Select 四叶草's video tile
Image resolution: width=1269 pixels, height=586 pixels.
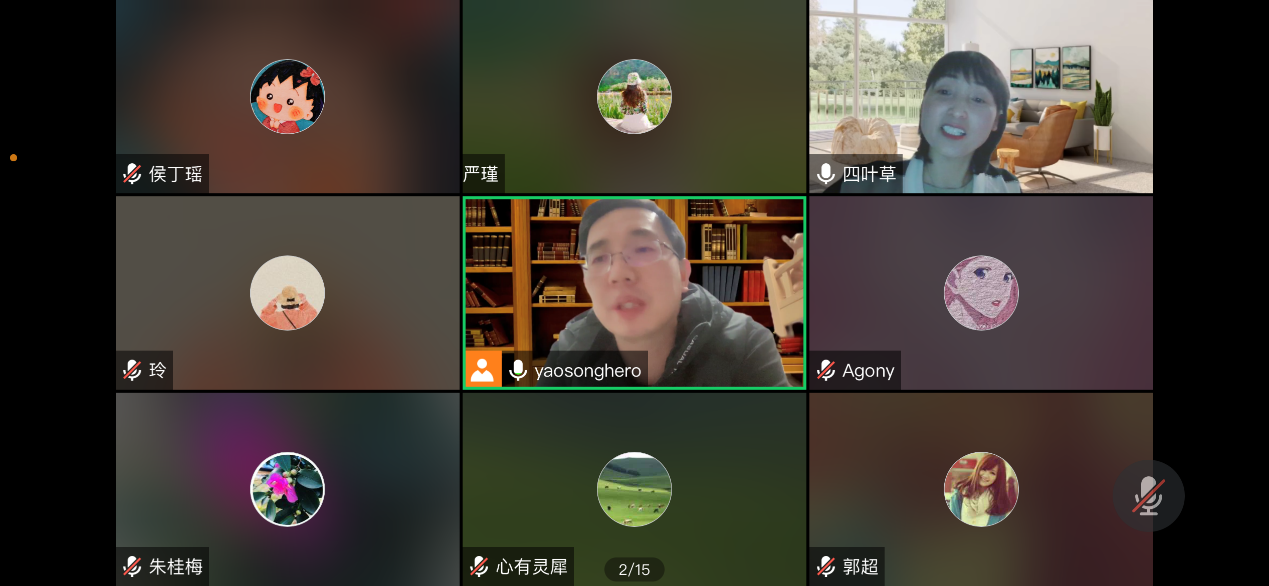980,96
